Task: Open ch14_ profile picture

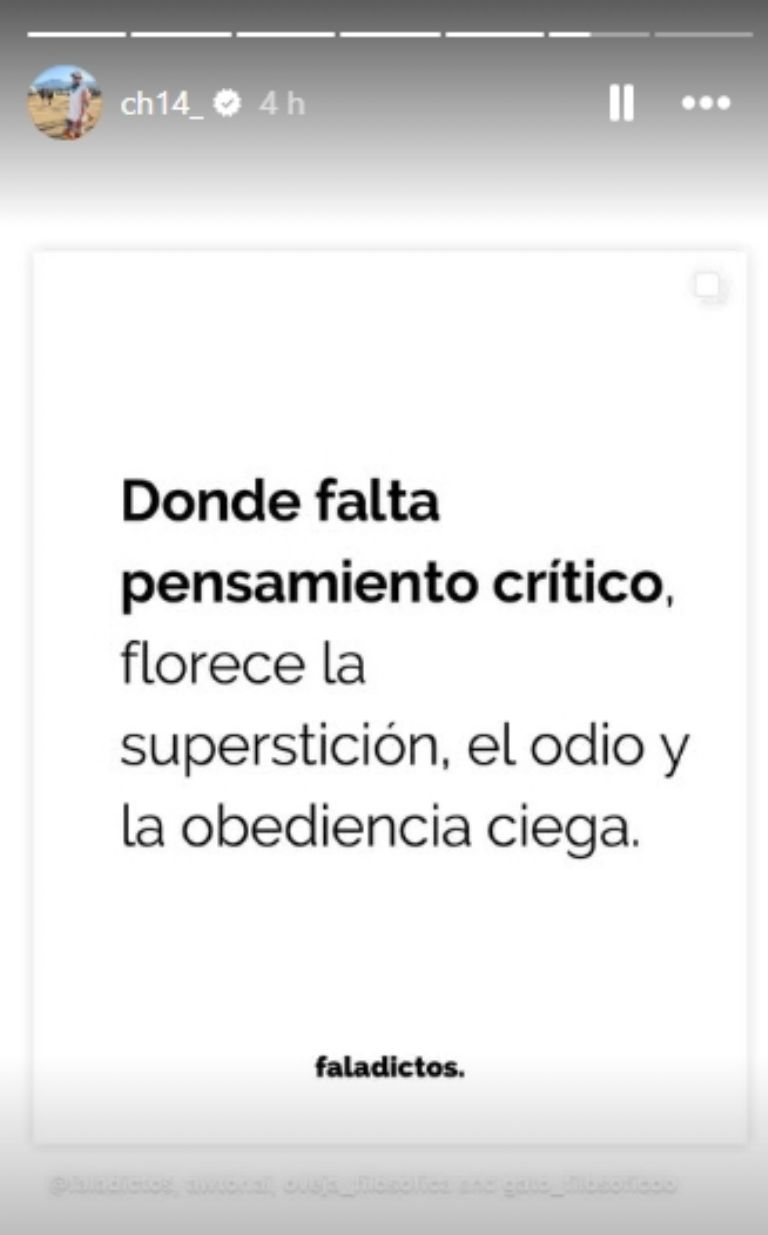Action: (64, 103)
